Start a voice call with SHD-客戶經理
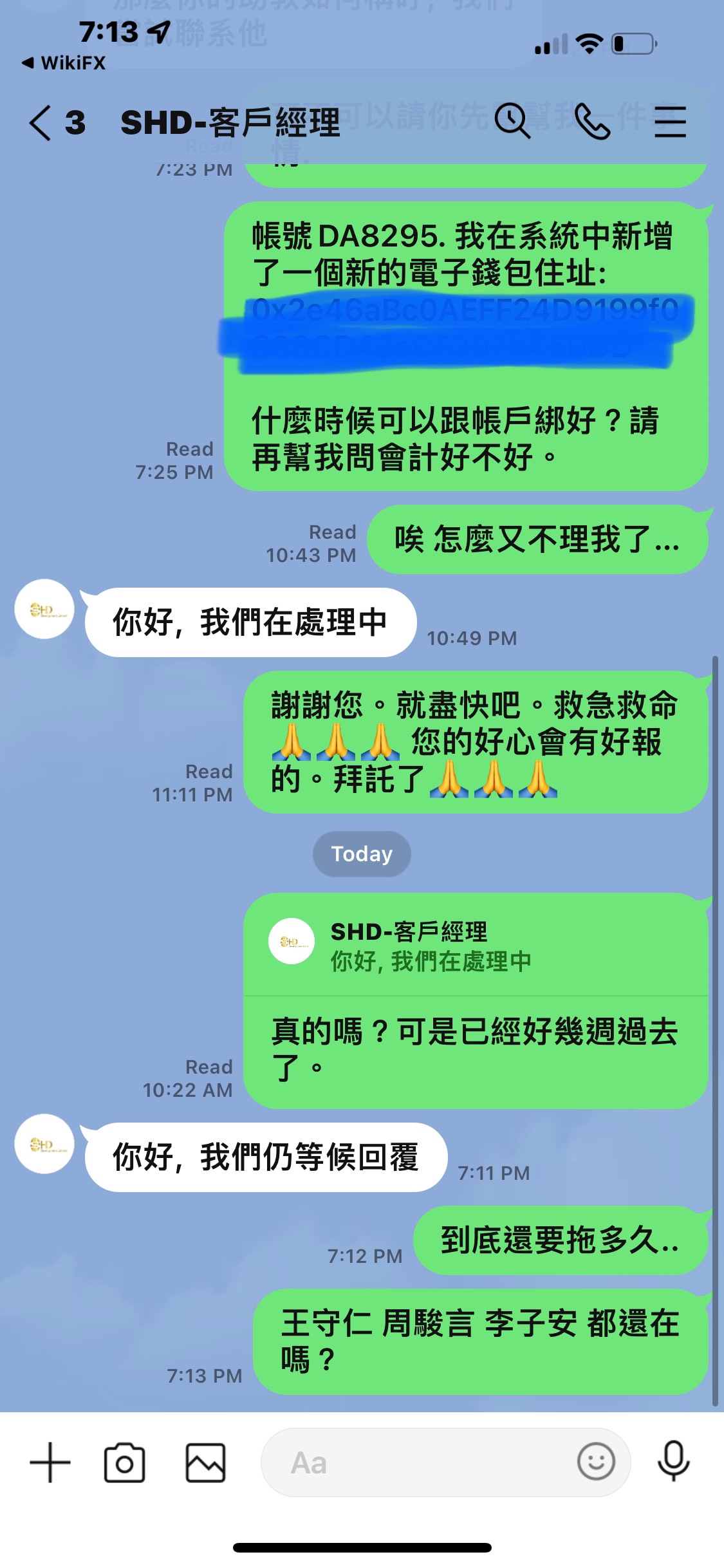Image resolution: width=724 pixels, height=1568 pixels. pyautogui.click(x=593, y=122)
